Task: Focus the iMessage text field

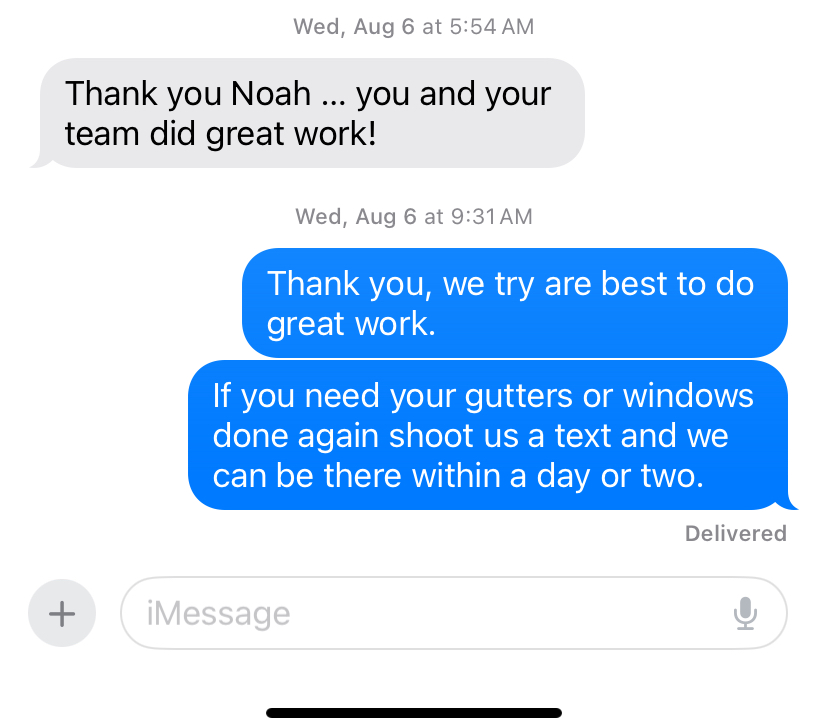Action: 420,613
